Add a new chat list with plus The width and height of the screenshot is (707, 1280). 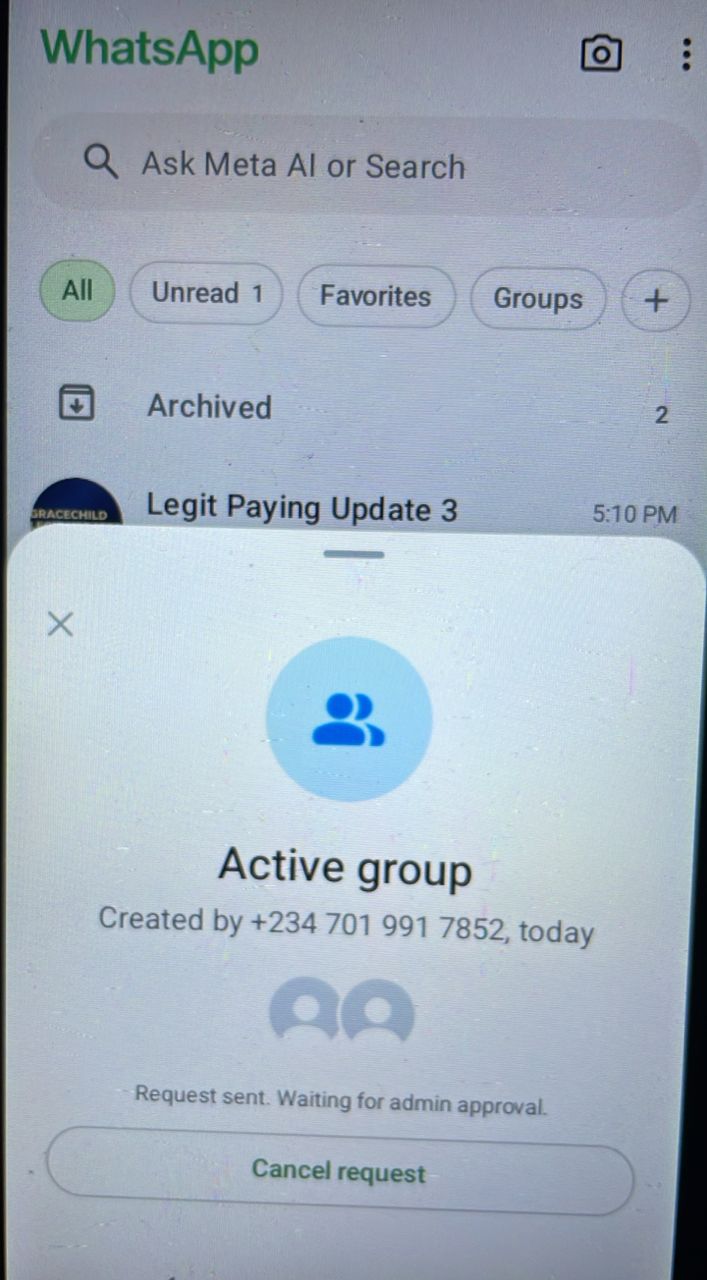pos(656,300)
